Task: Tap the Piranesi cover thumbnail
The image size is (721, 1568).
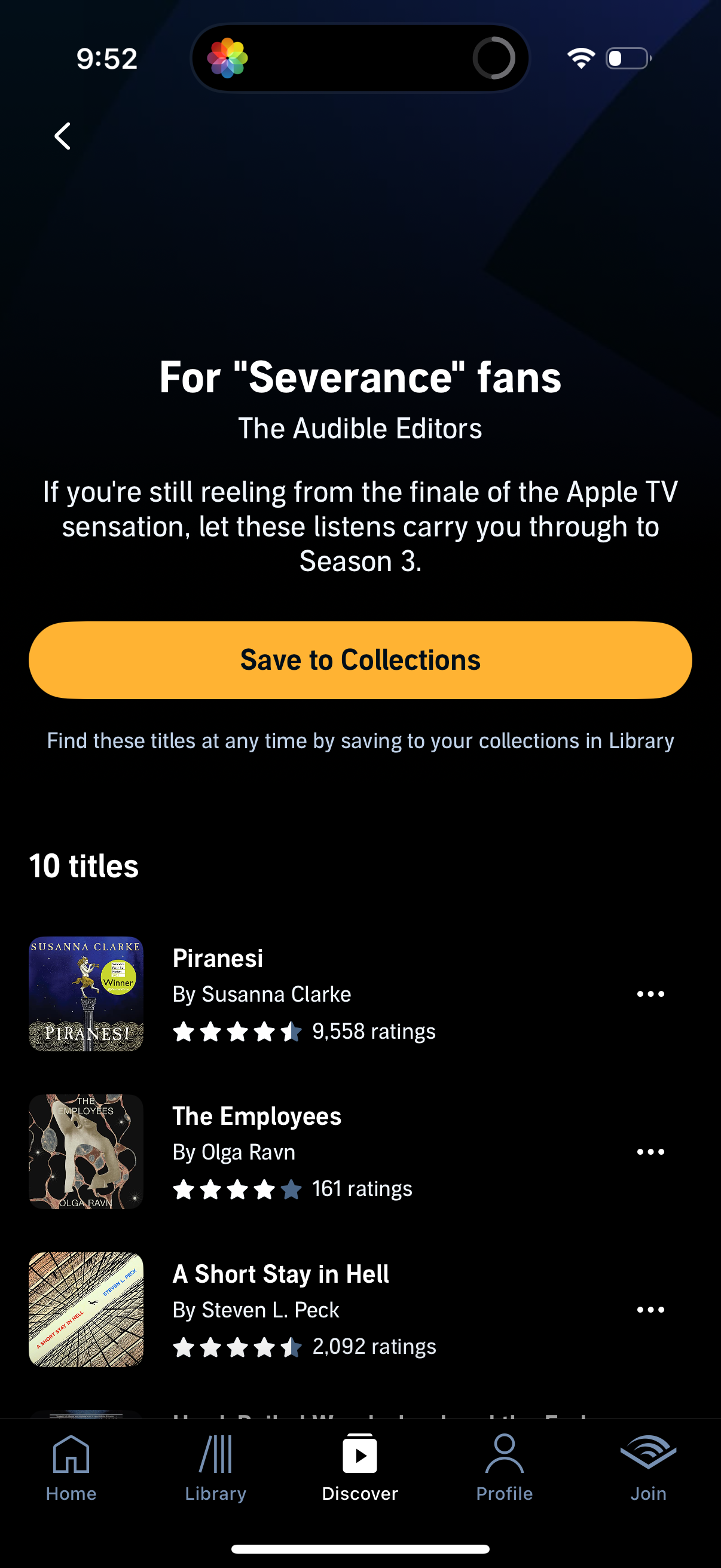Action: pyautogui.click(x=85, y=992)
